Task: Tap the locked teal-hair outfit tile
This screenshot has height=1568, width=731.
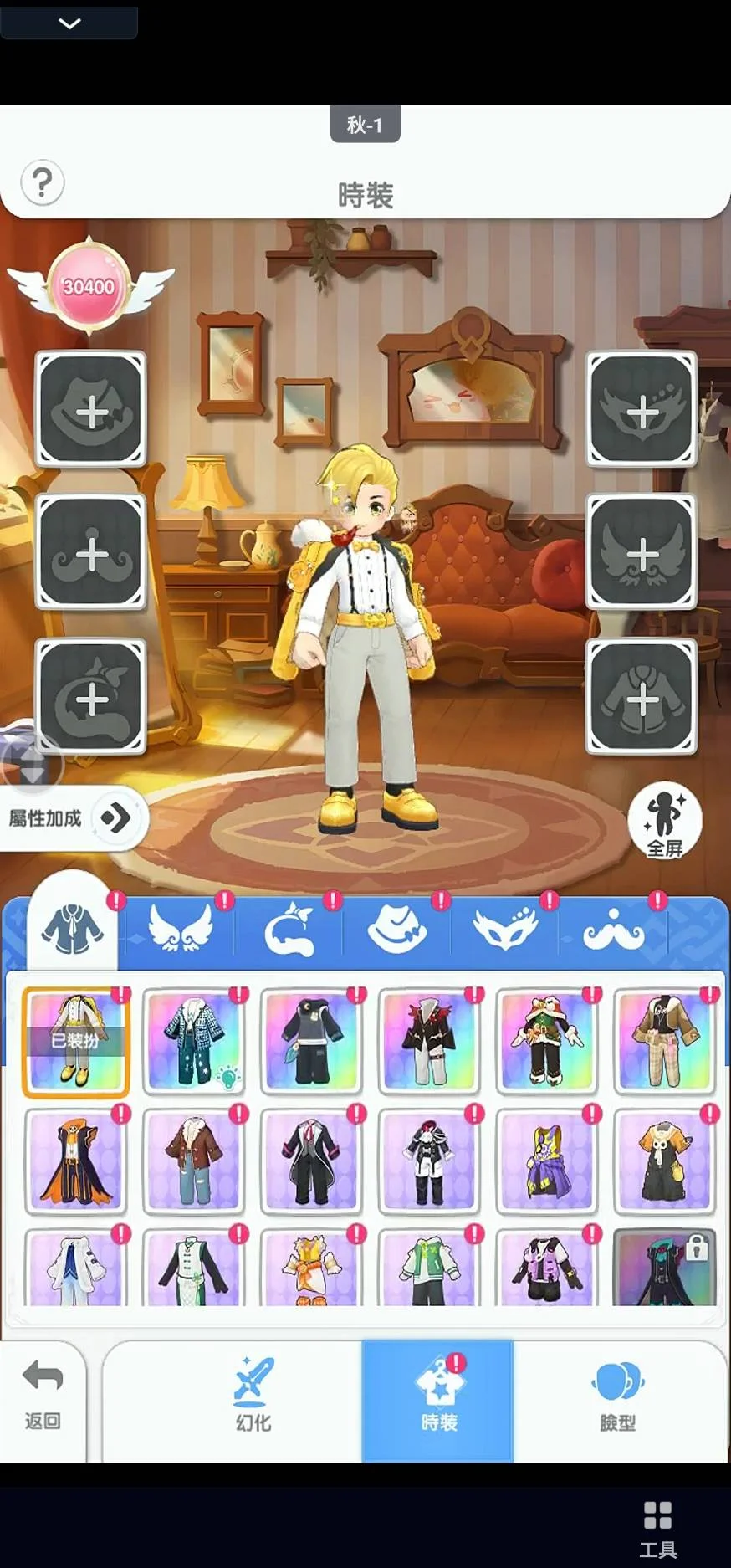Action: (664, 1268)
